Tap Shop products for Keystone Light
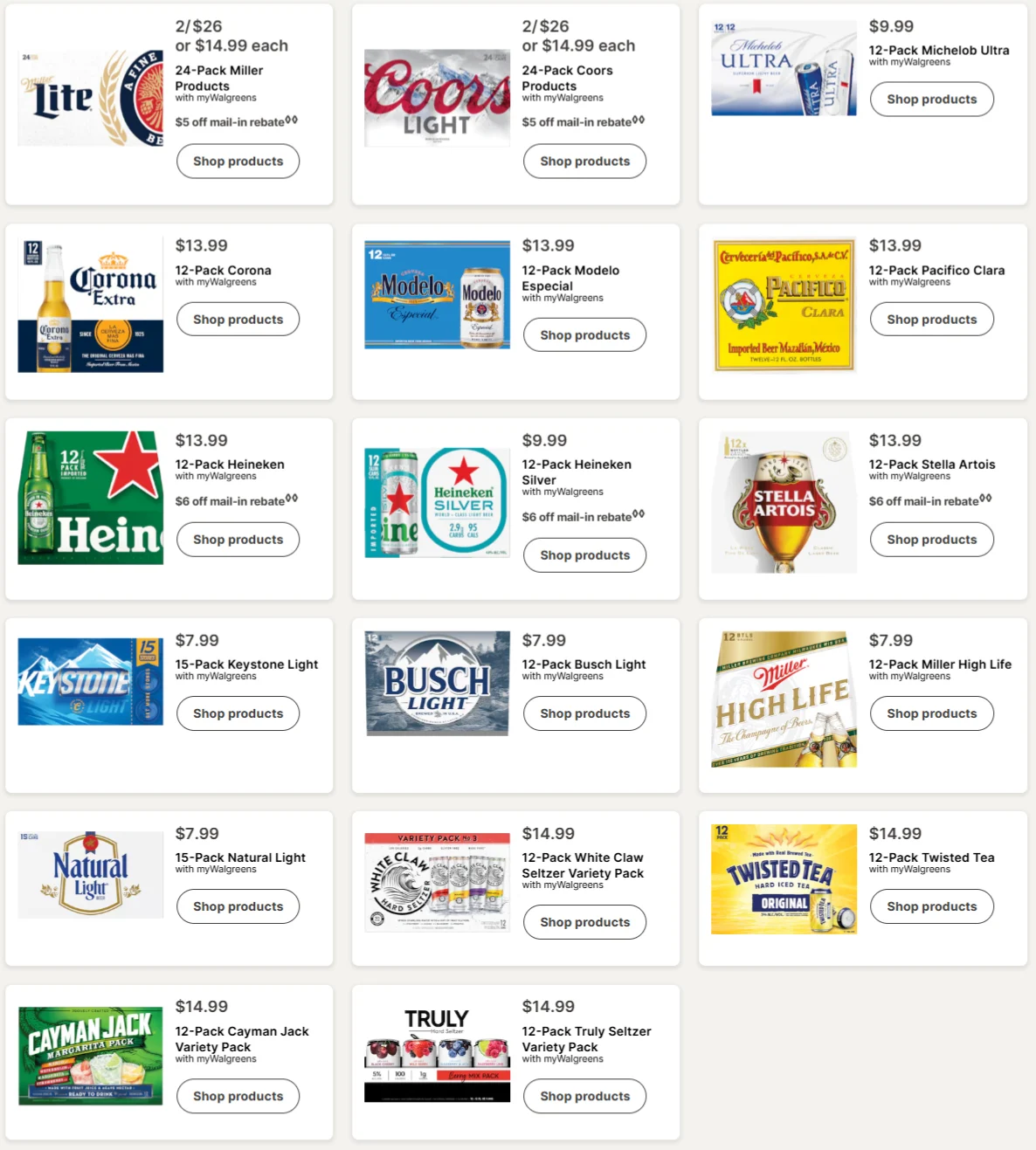The height and width of the screenshot is (1150, 1036). click(x=238, y=713)
